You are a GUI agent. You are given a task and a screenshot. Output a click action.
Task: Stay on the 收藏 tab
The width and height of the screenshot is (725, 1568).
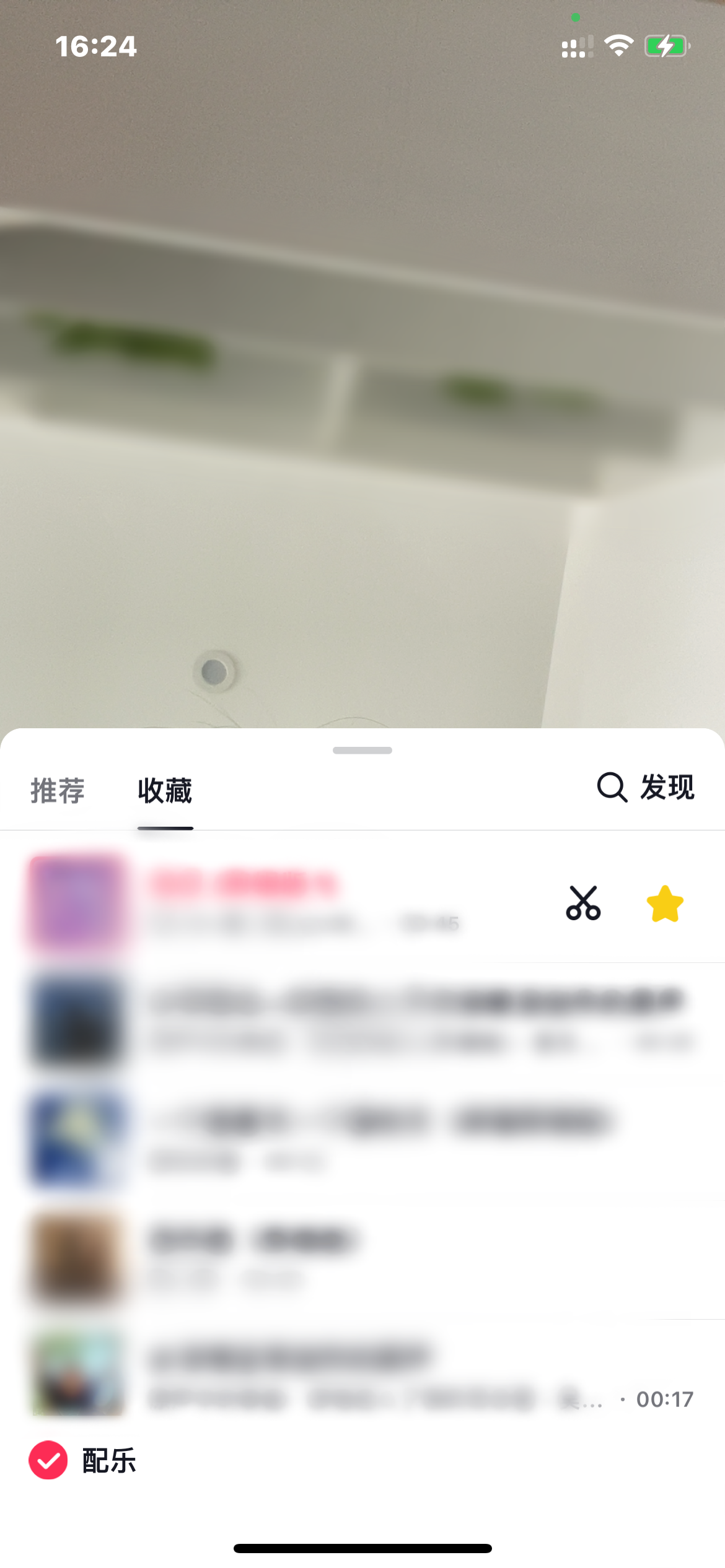coord(165,790)
